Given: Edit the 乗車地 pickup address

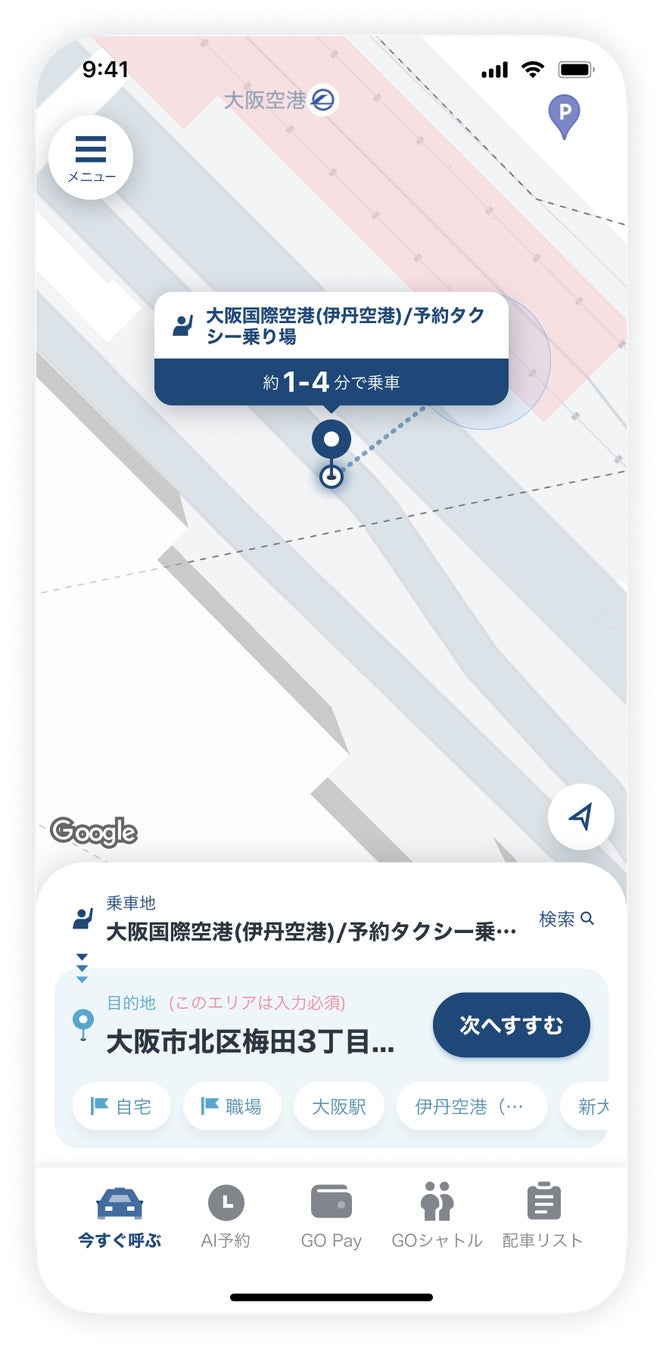Looking at the screenshot, I should coord(311,932).
